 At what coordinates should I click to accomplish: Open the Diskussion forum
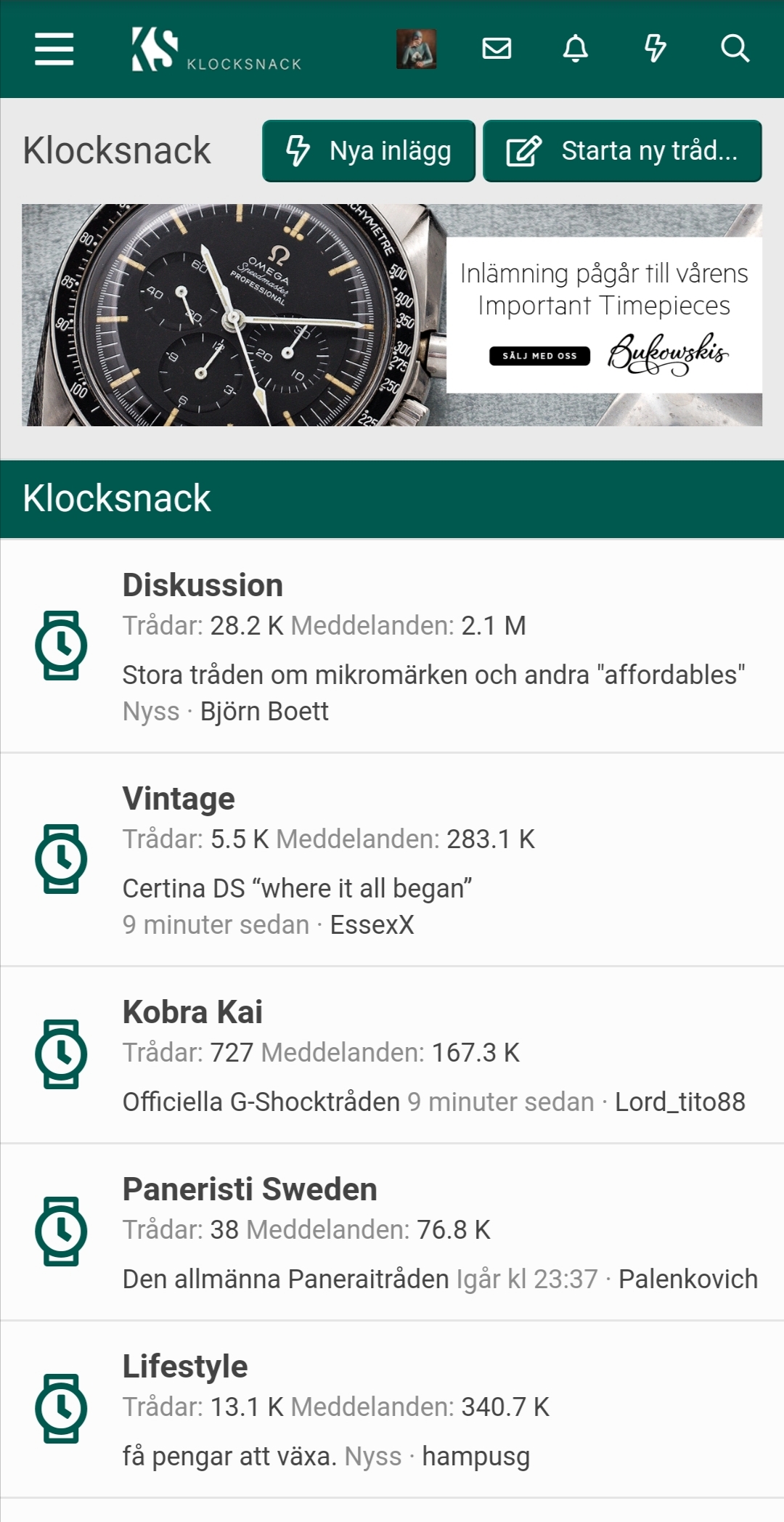(203, 585)
